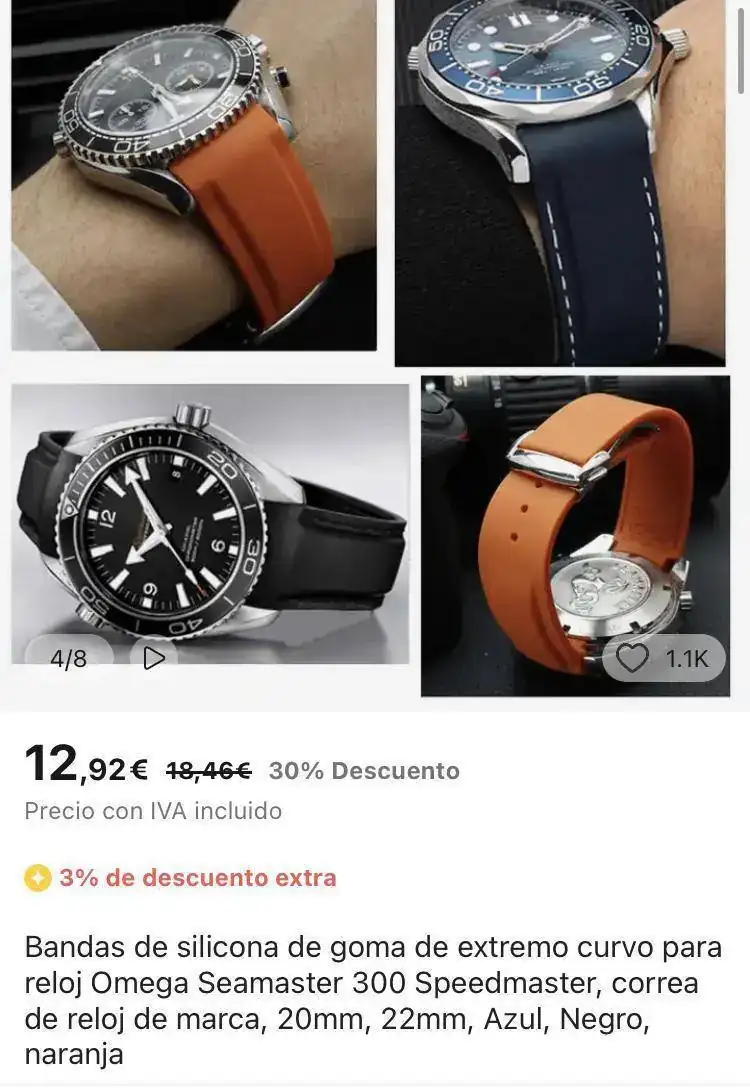
Task: Add the watch strap to favorites
Action: pyautogui.click(x=632, y=658)
